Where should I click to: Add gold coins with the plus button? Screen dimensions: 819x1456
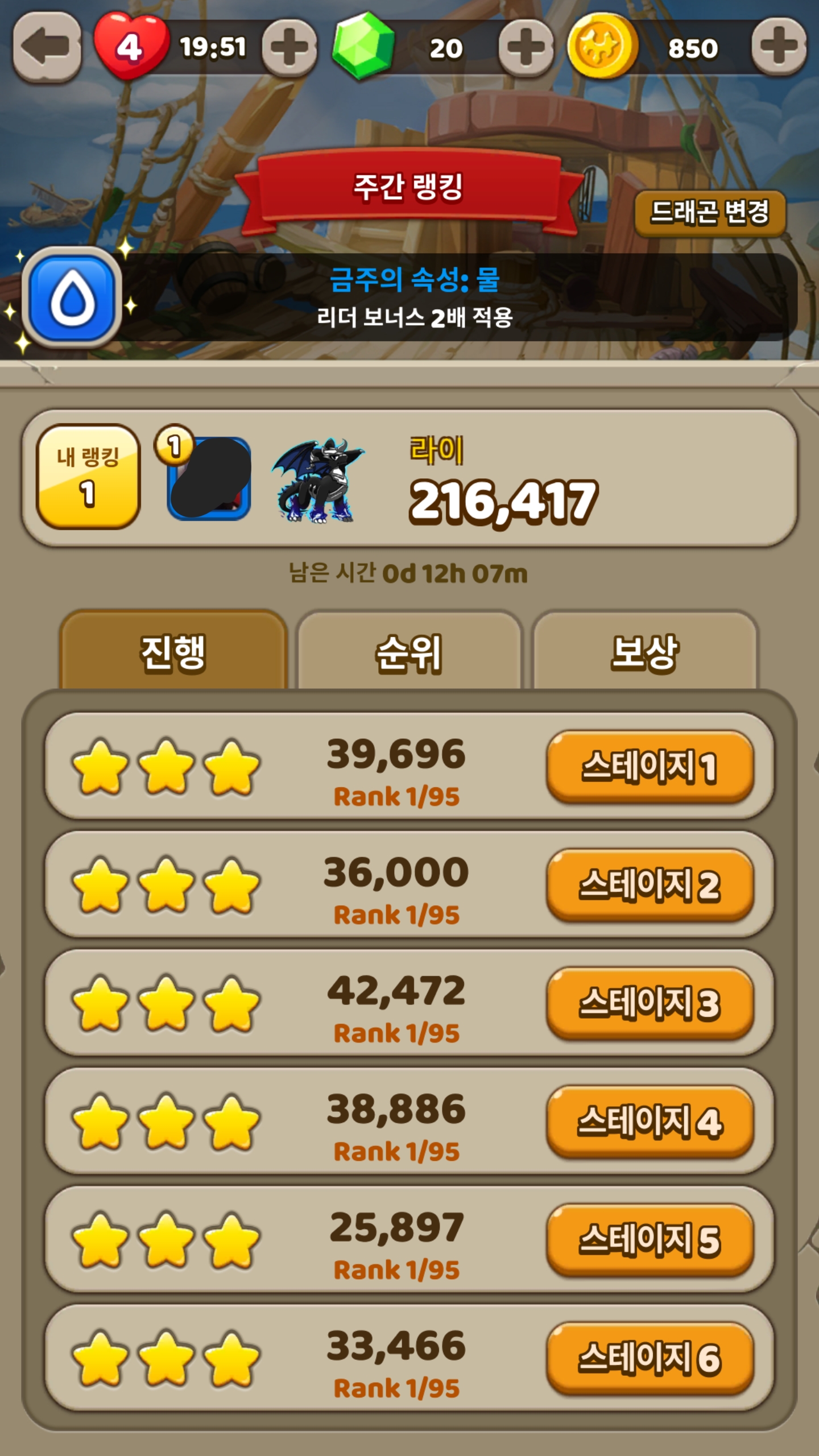pyautogui.click(x=779, y=47)
